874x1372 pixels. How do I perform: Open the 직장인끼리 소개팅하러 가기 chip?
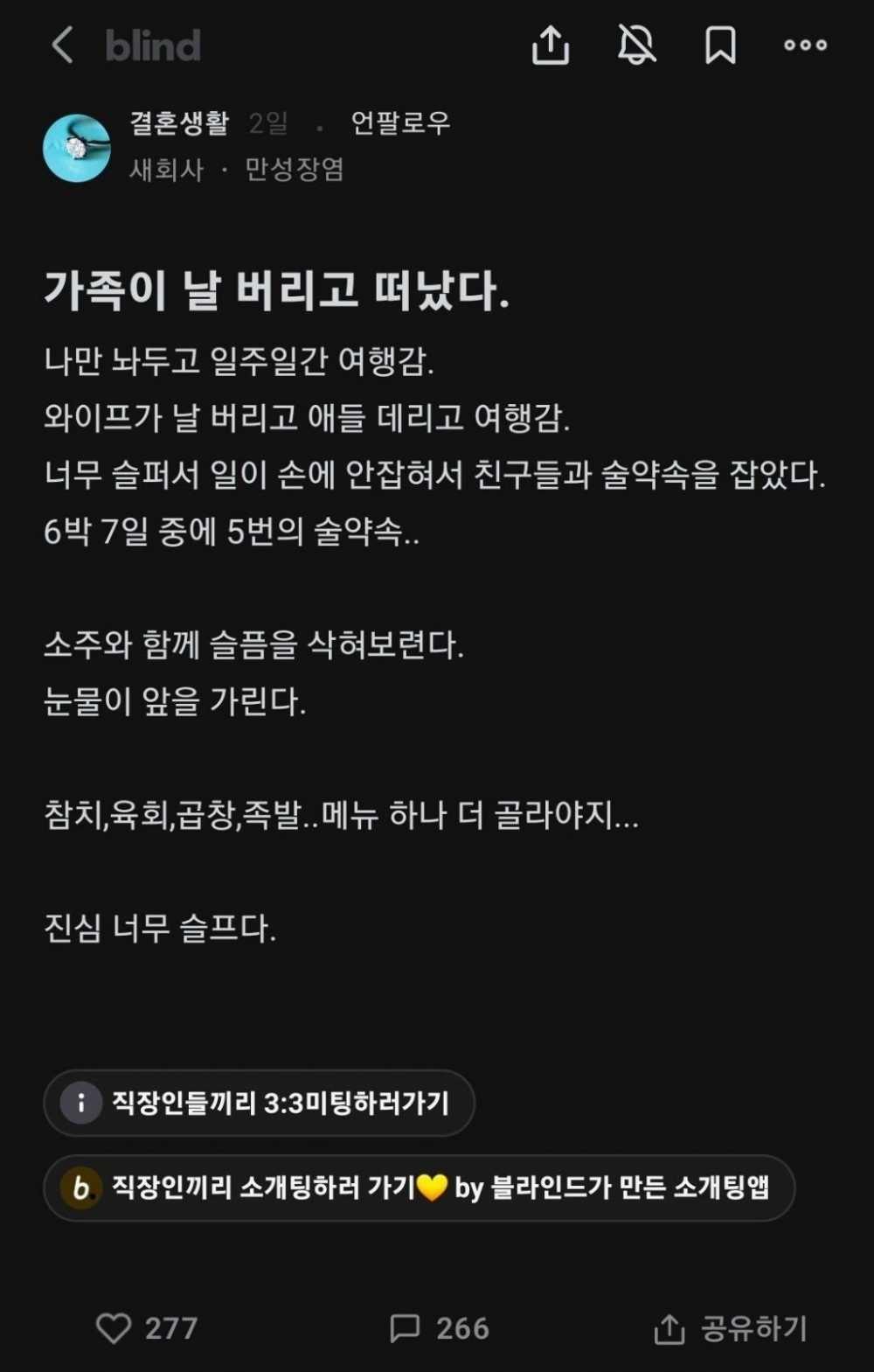[420, 1187]
